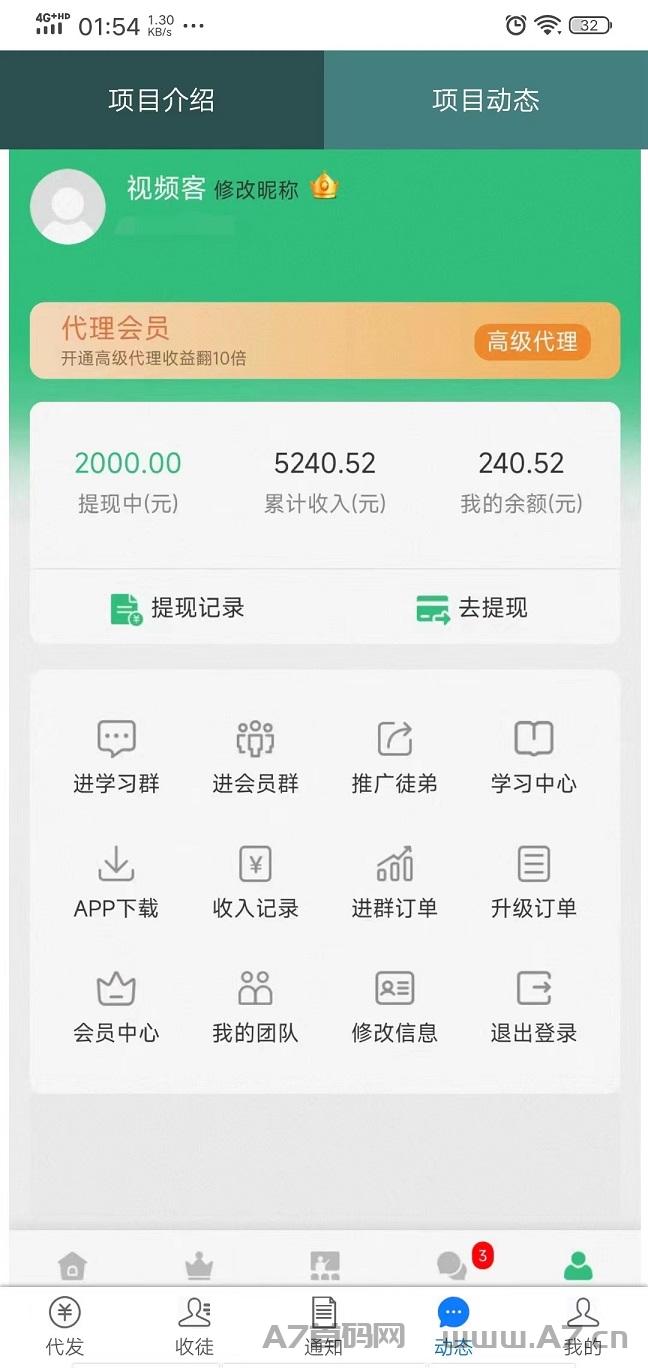Go to the 收徒 tab

pyautogui.click(x=194, y=1327)
